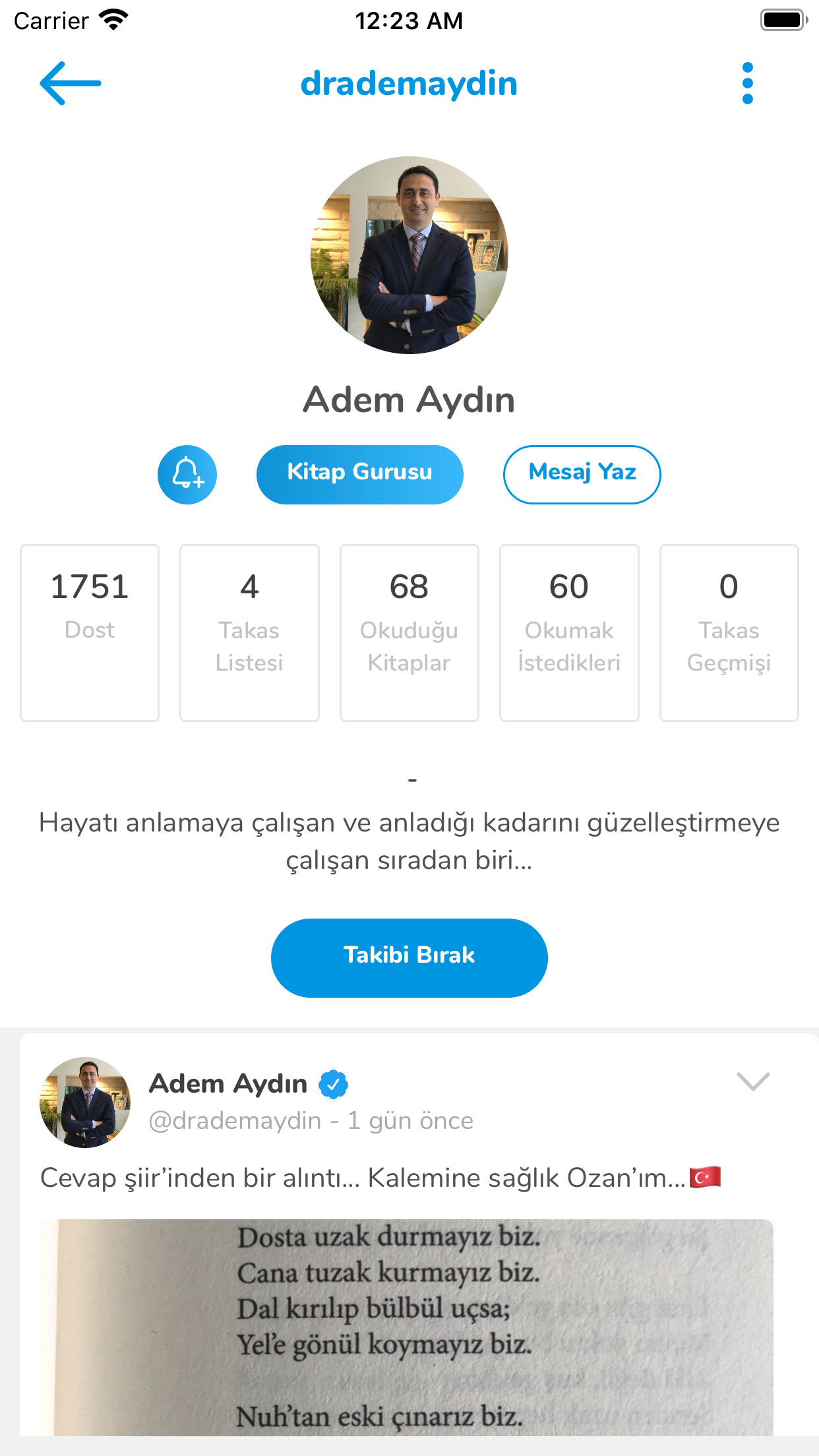Expand post options chevron on Adem Aydın's post
The image size is (819, 1456).
point(752,1081)
